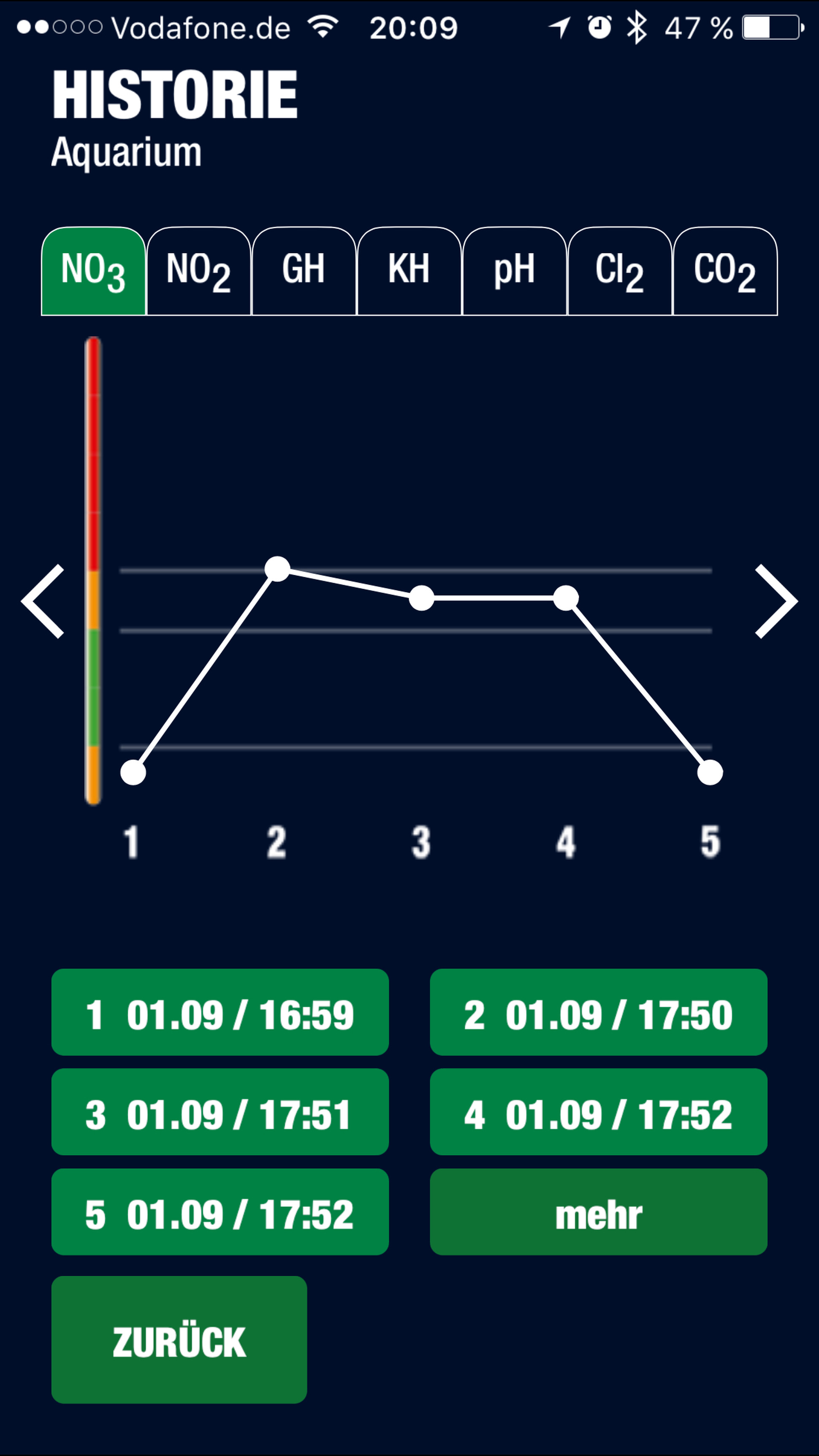Switch to the NO2 tab
819x1456 pixels.
(198, 271)
